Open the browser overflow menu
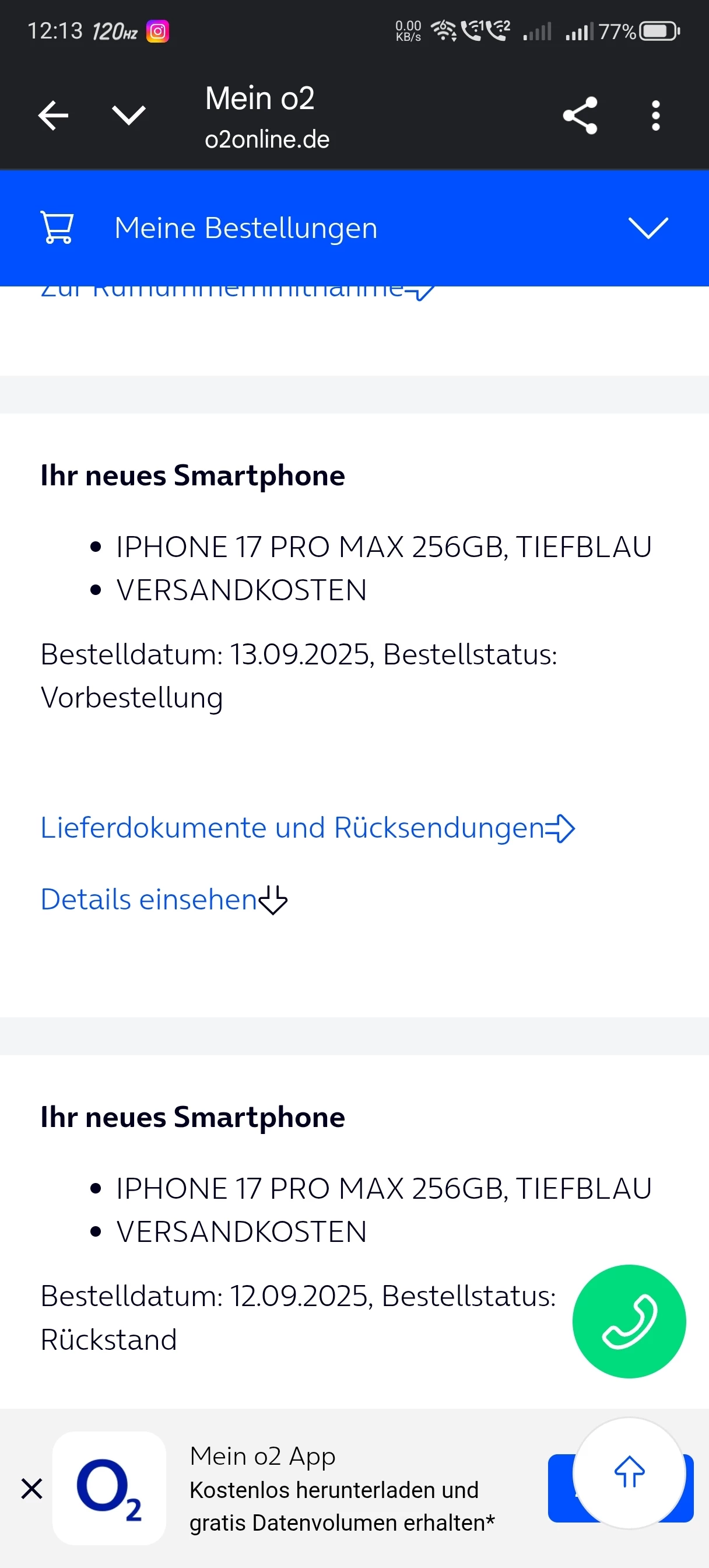Screen dimensions: 709x1568 (x=655, y=115)
